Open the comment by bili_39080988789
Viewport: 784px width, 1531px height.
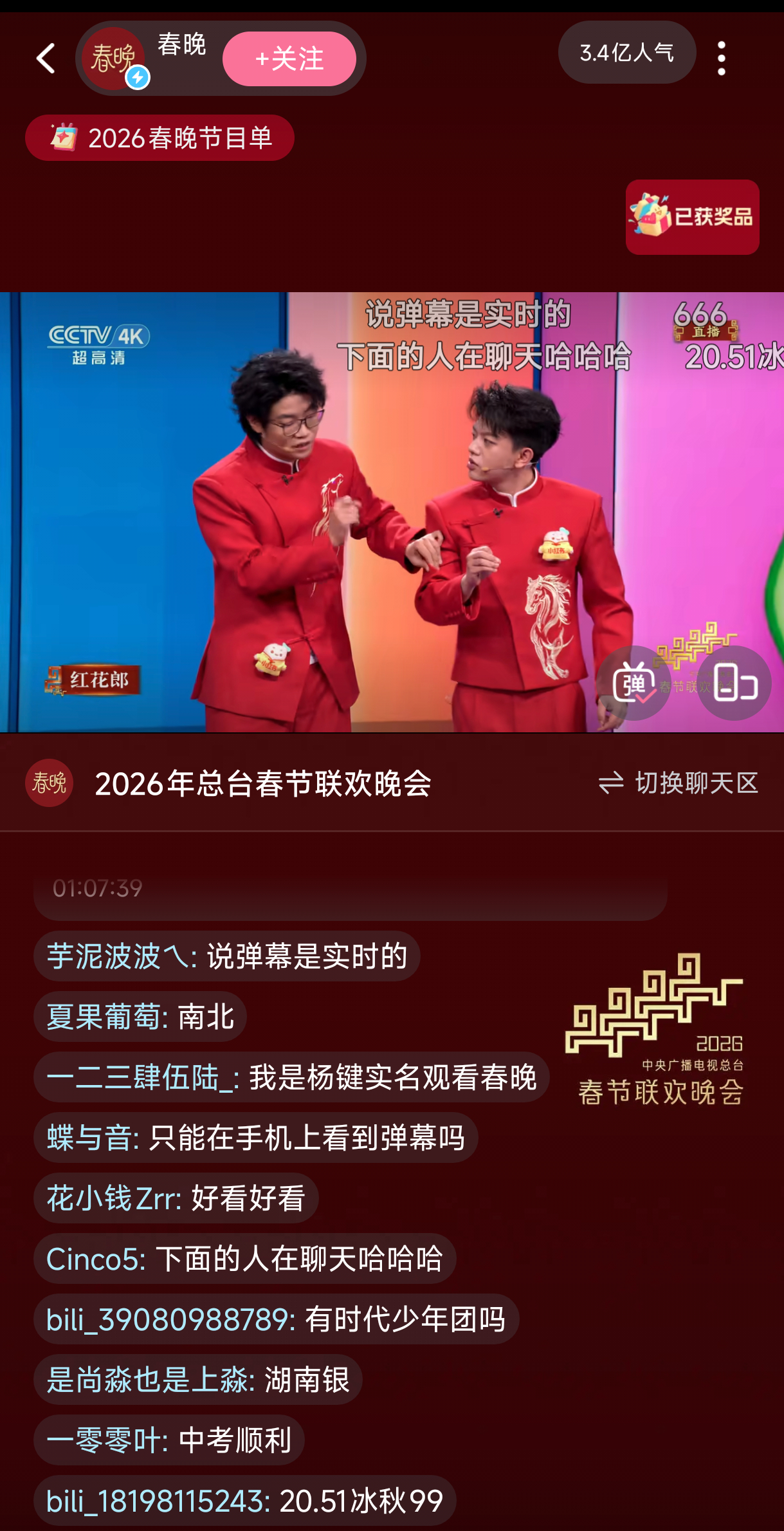276,1319
